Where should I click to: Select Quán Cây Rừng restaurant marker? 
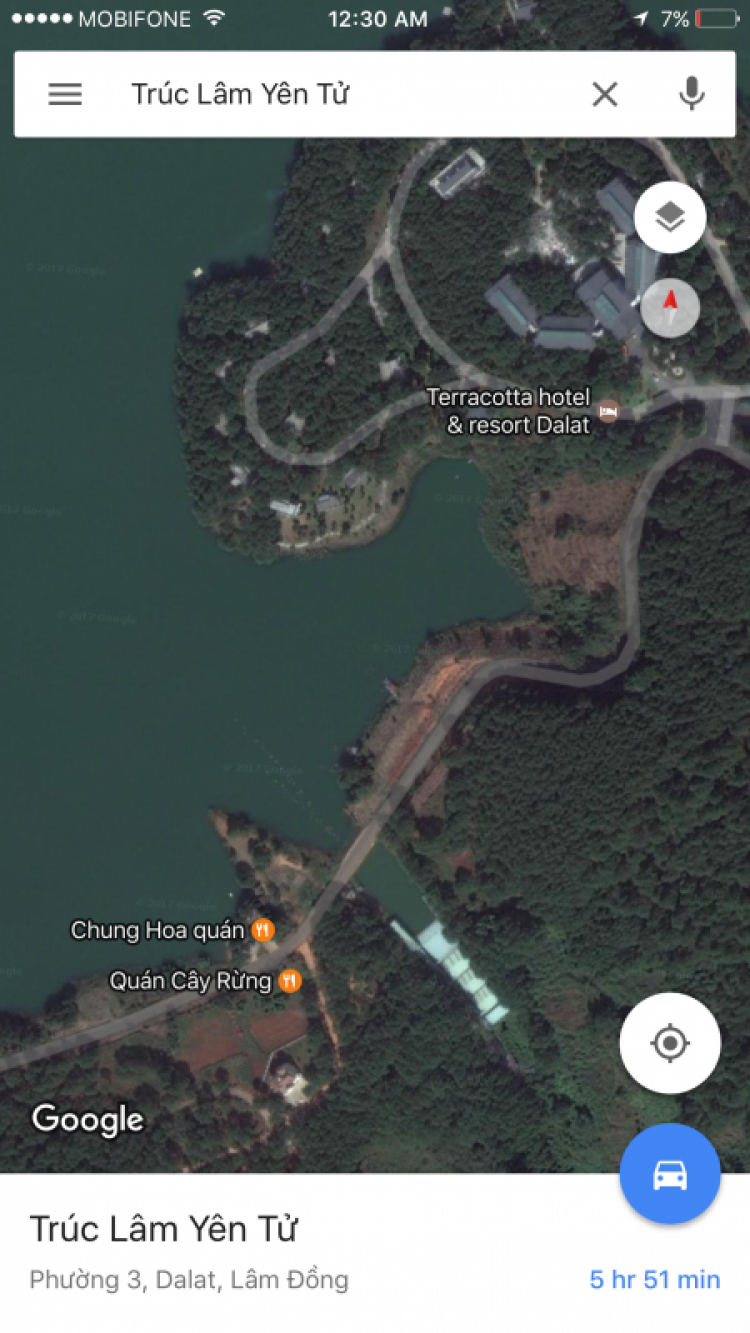pos(290,981)
